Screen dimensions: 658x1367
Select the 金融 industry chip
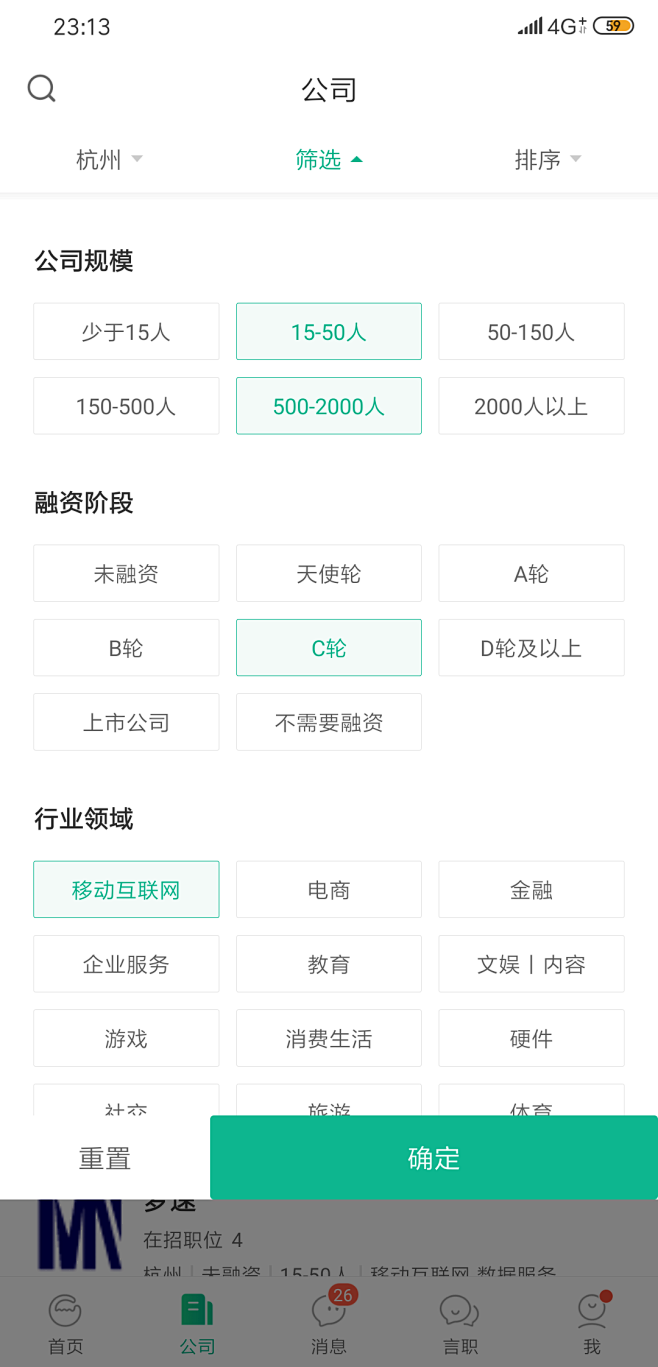pyautogui.click(x=531, y=890)
